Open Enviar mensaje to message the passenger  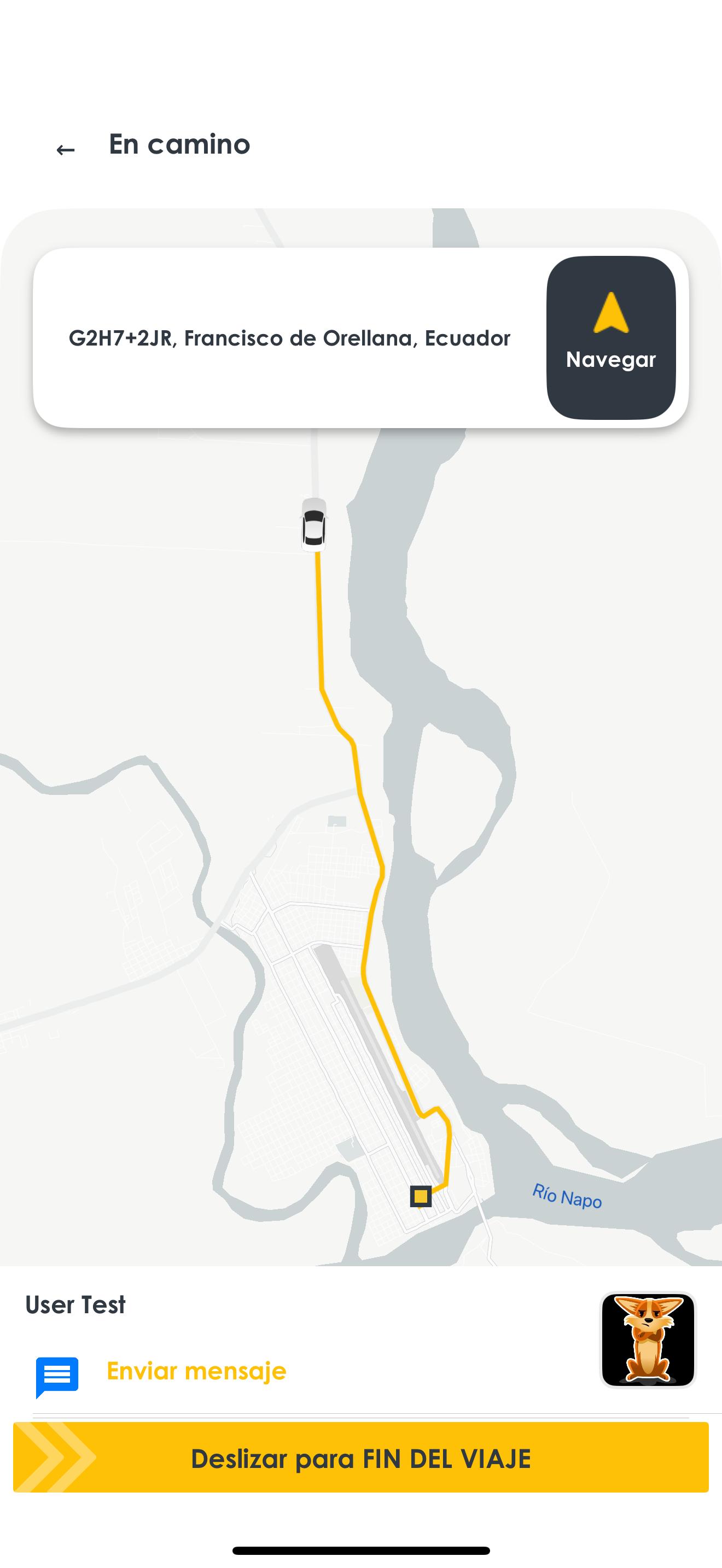point(195,1371)
